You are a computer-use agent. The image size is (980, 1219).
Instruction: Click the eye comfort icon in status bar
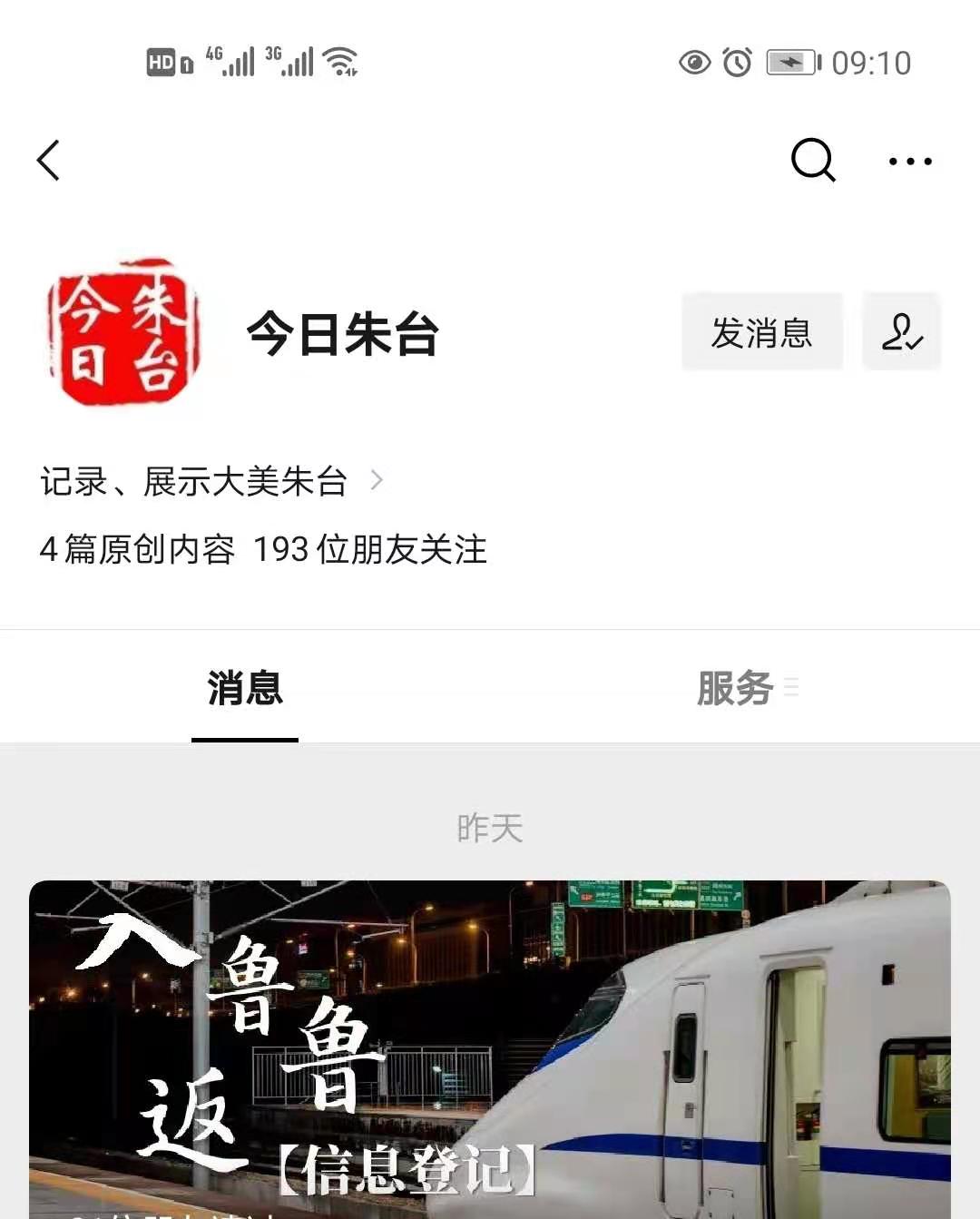[x=695, y=63]
